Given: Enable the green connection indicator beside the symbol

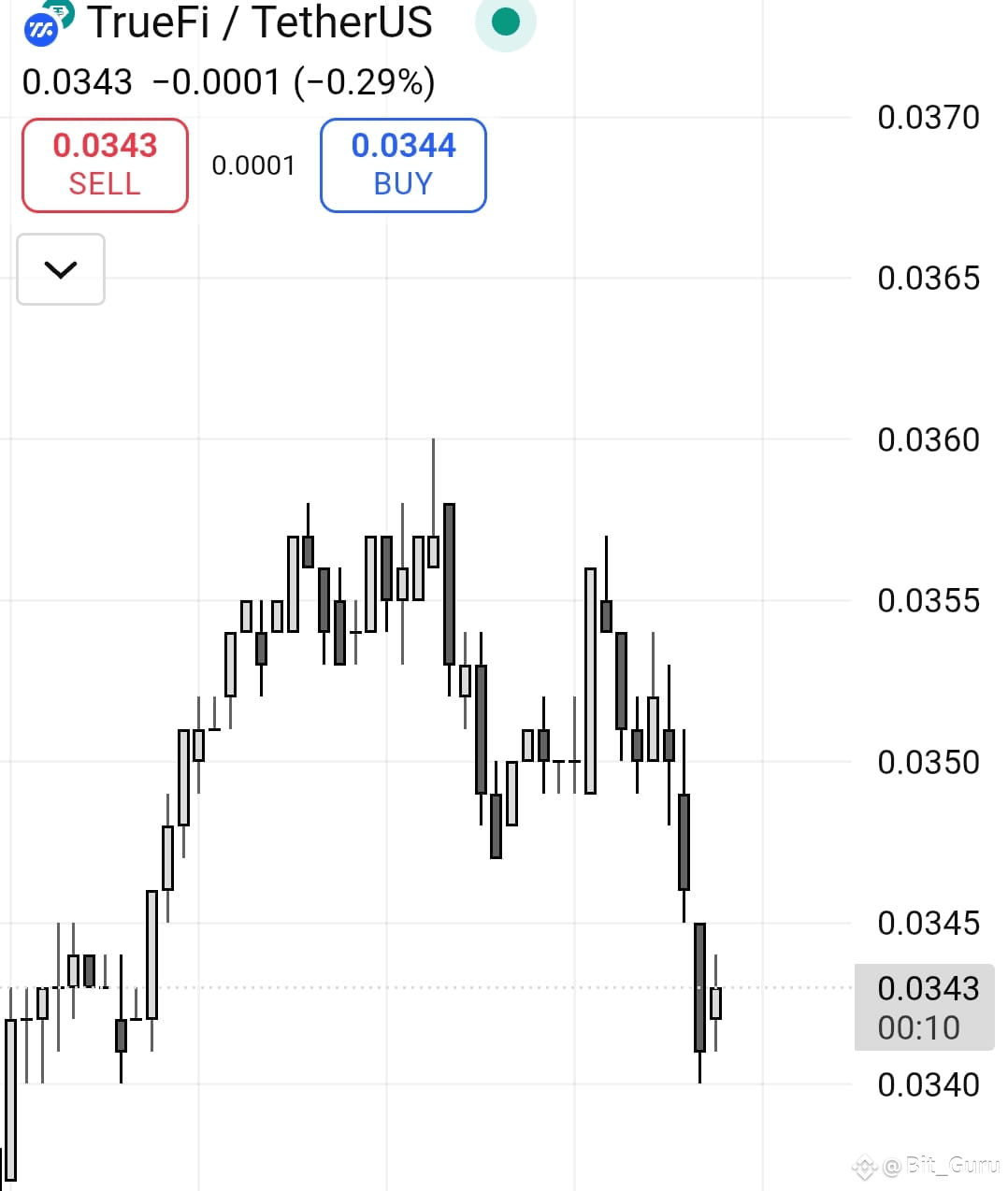Looking at the screenshot, I should 506,23.
